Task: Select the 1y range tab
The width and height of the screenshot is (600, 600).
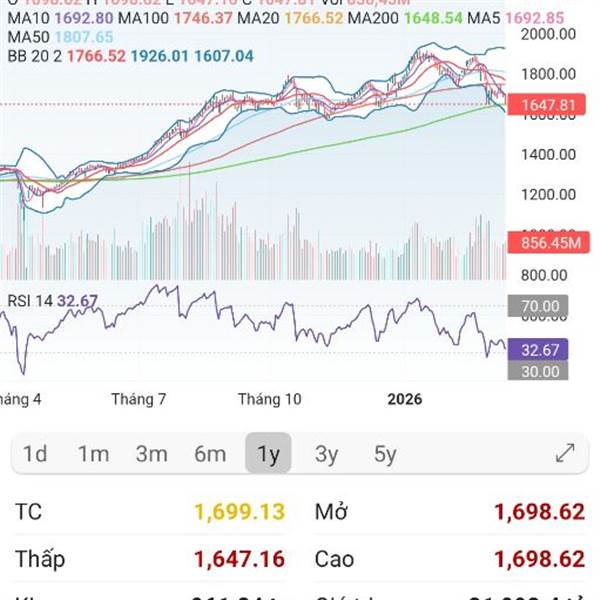Action: tap(268, 453)
